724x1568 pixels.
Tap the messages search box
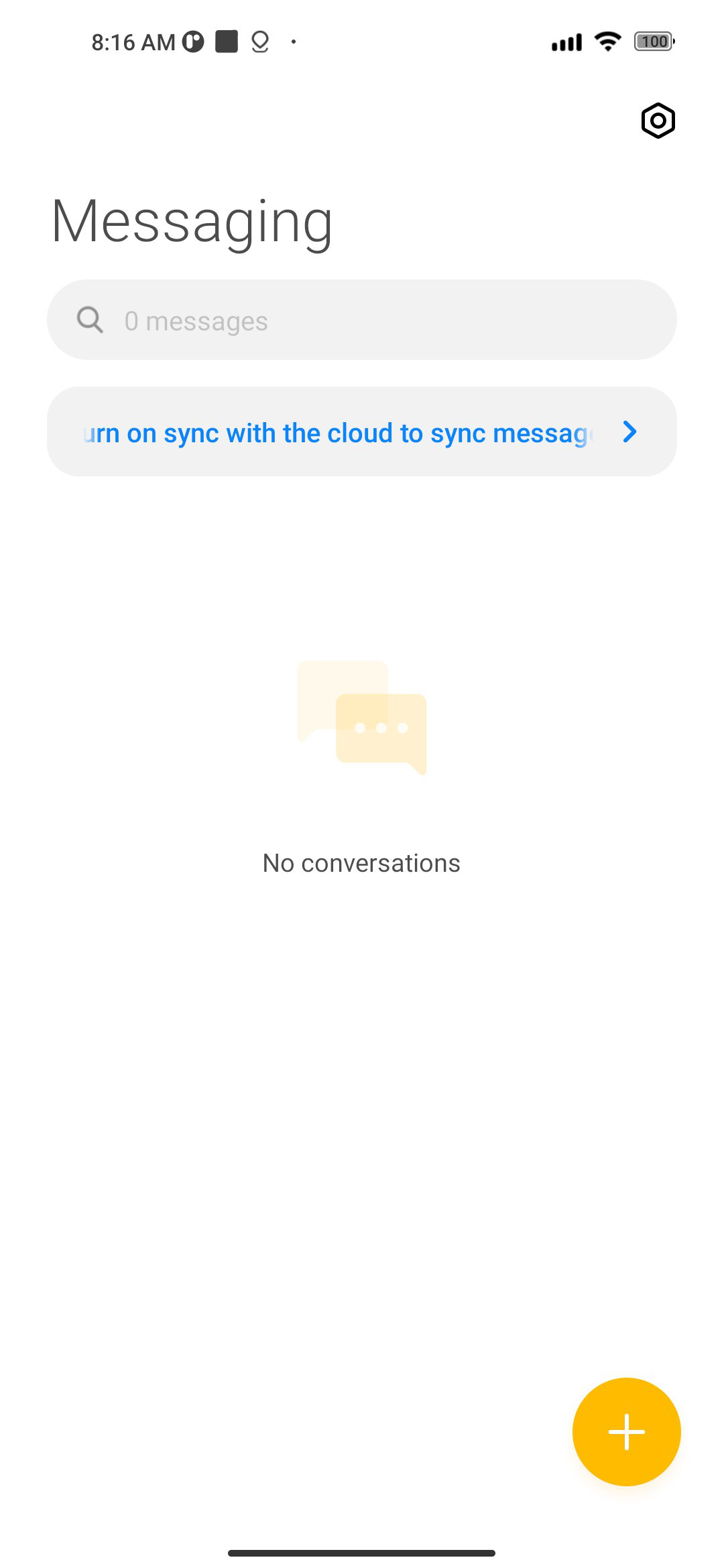pyautogui.click(x=362, y=320)
